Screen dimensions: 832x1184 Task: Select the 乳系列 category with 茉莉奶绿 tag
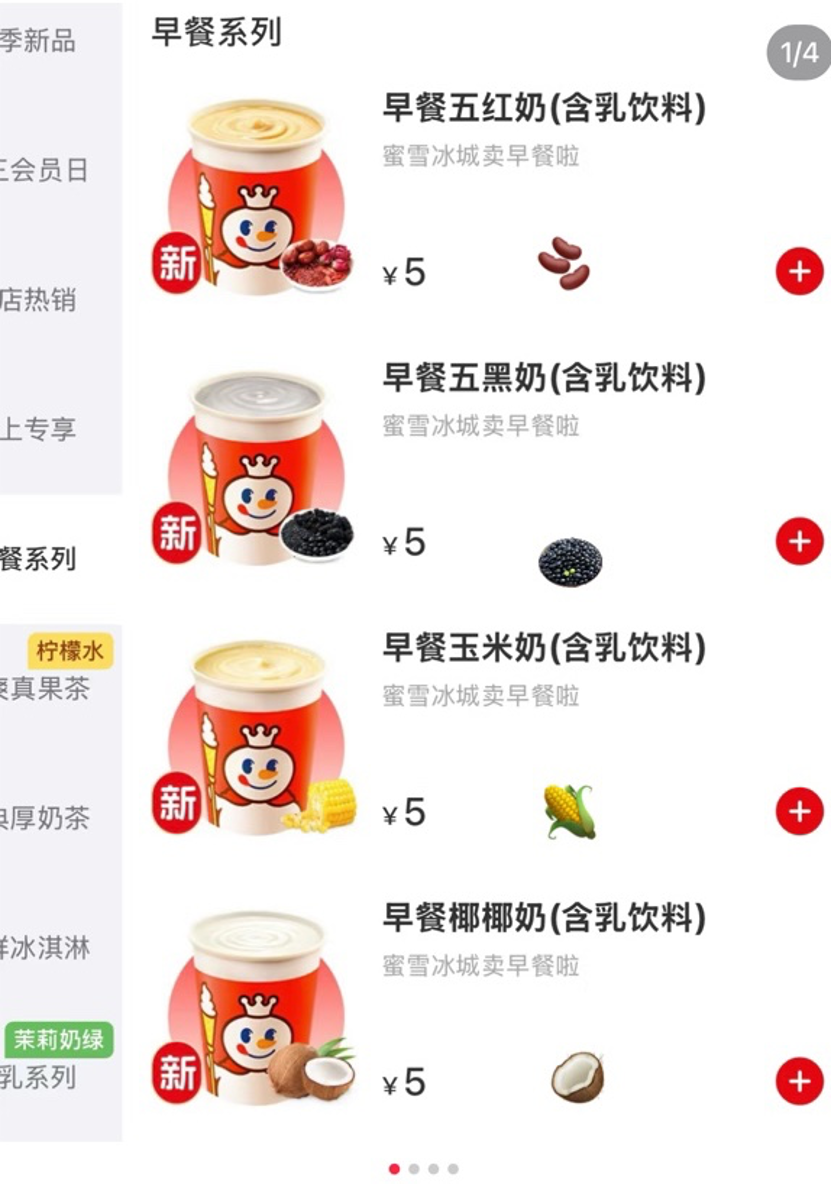pyautogui.click(x=40, y=1077)
